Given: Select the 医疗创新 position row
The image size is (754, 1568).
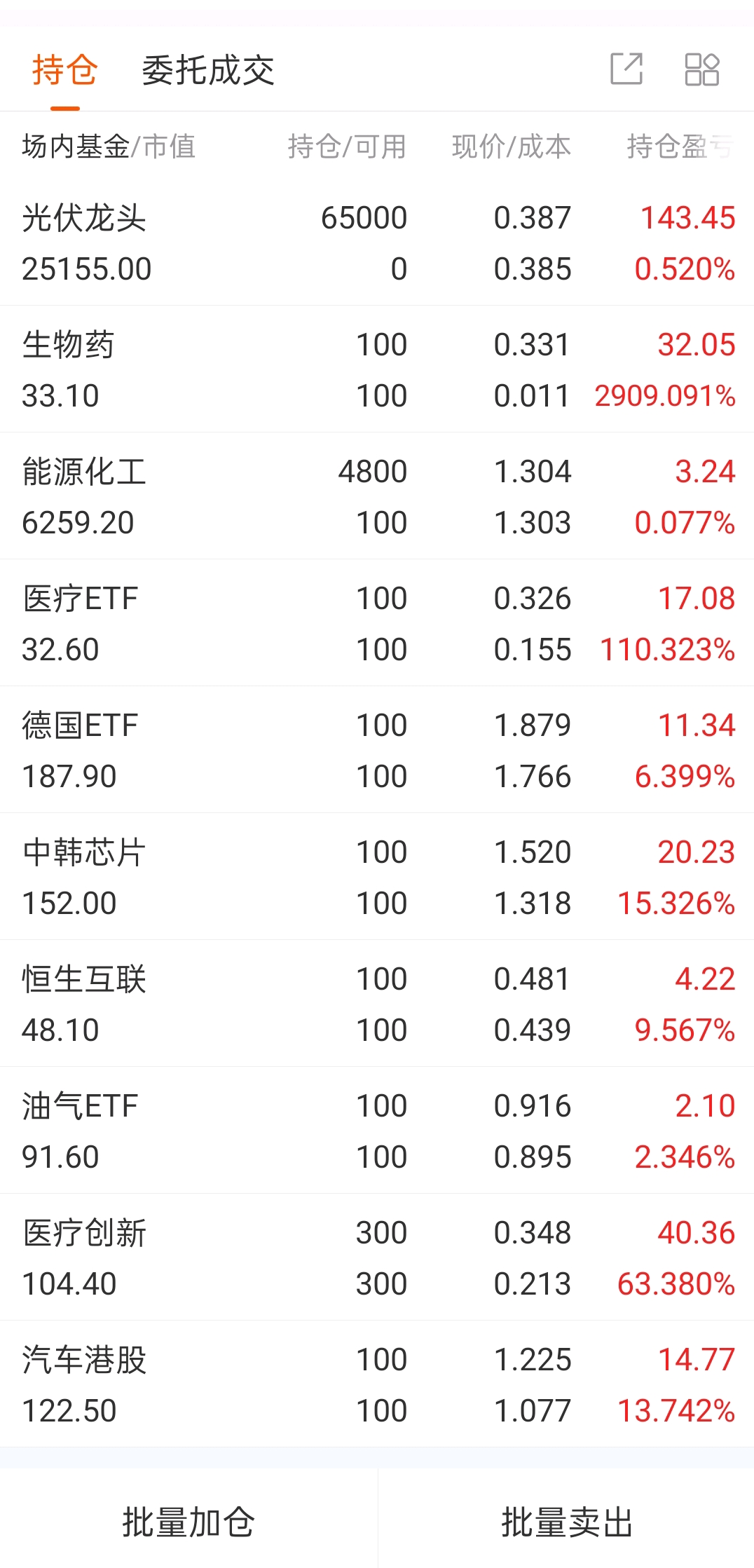Looking at the screenshot, I should click(x=377, y=1257).
